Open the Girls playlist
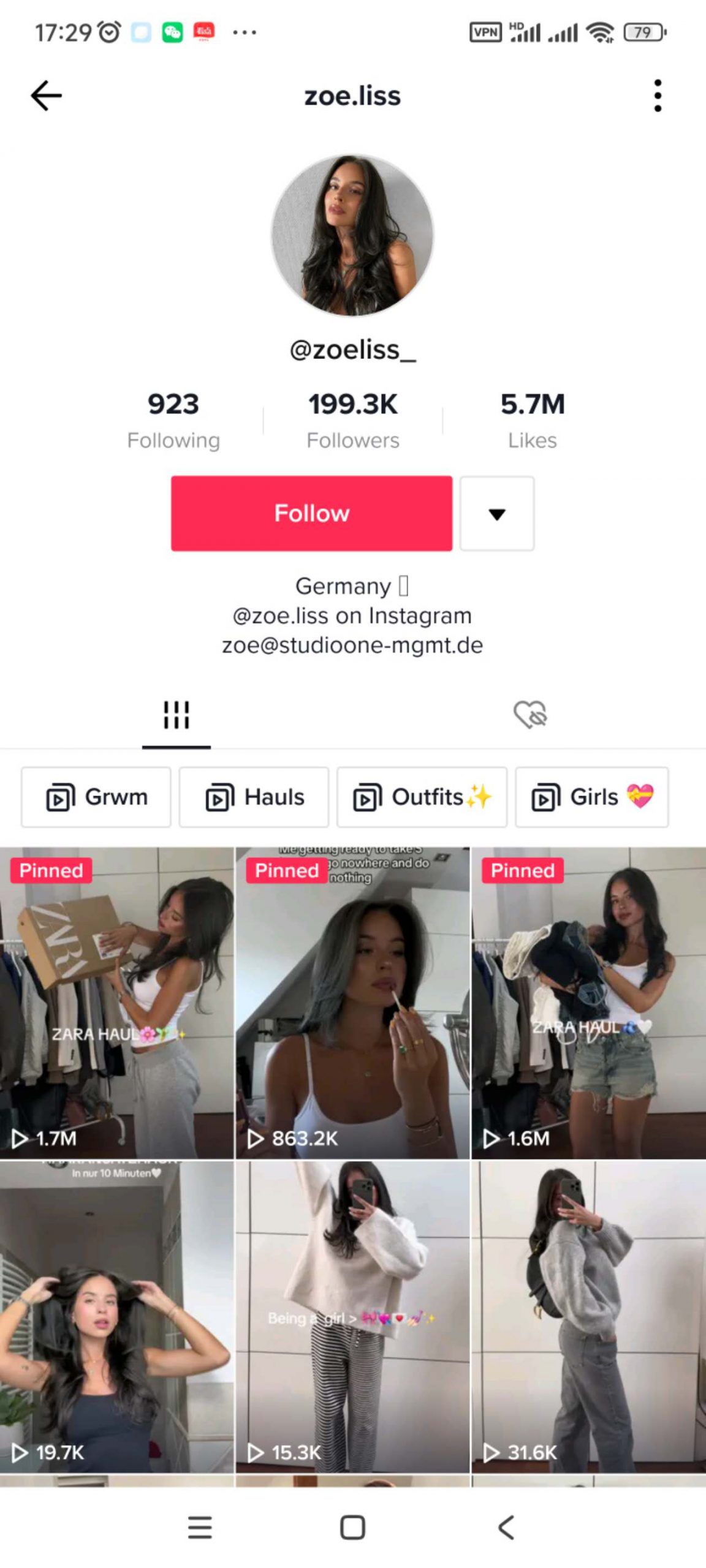This screenshot has width=706, height=1568. (x=591, y=797)
